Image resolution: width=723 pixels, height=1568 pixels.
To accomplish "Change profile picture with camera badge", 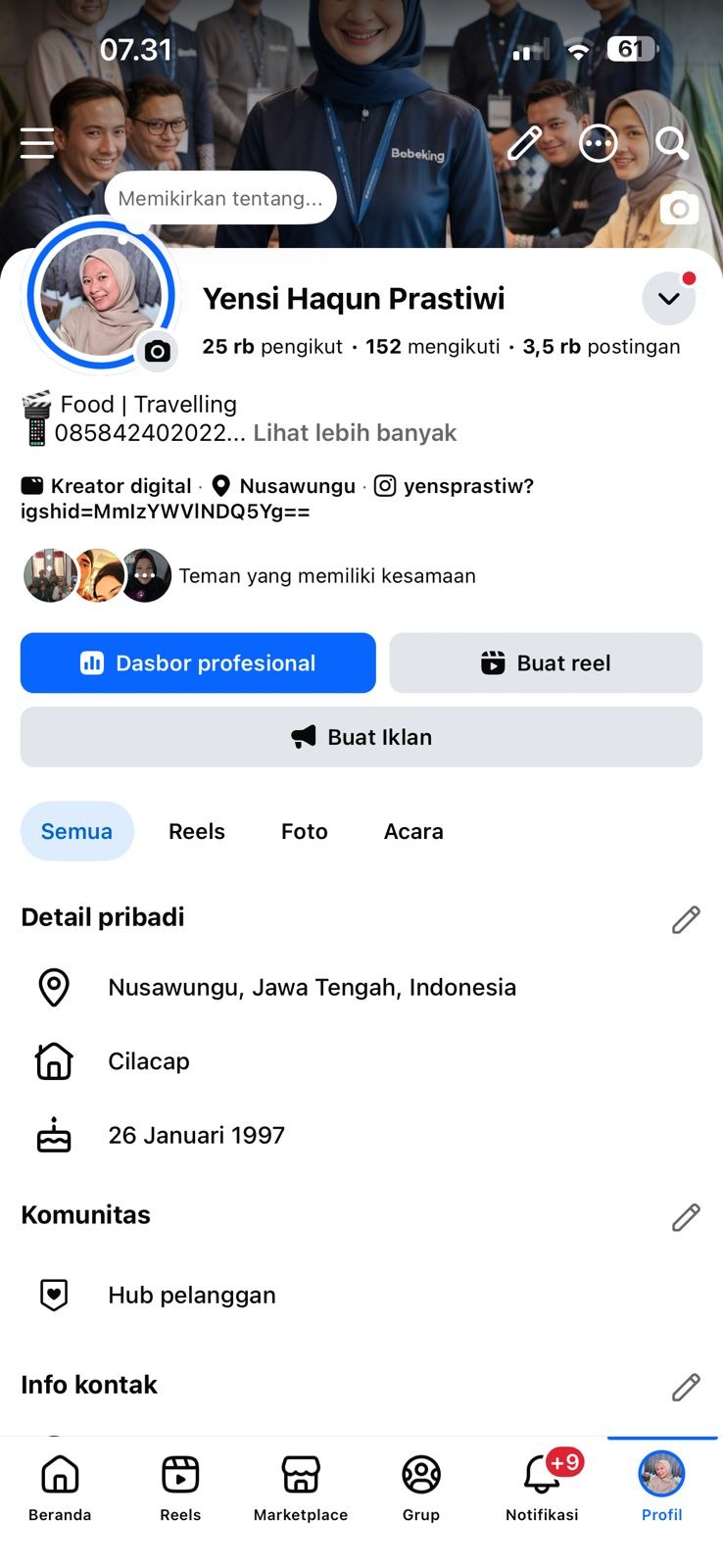I will tap(157, 351).
